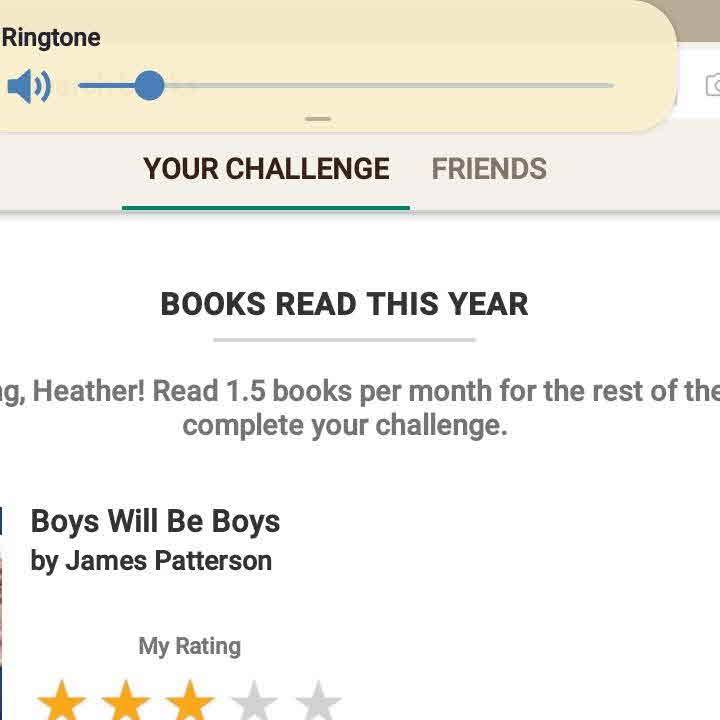Select the Your Challenge tab
The image size is (720, 720).
(266, 169)
